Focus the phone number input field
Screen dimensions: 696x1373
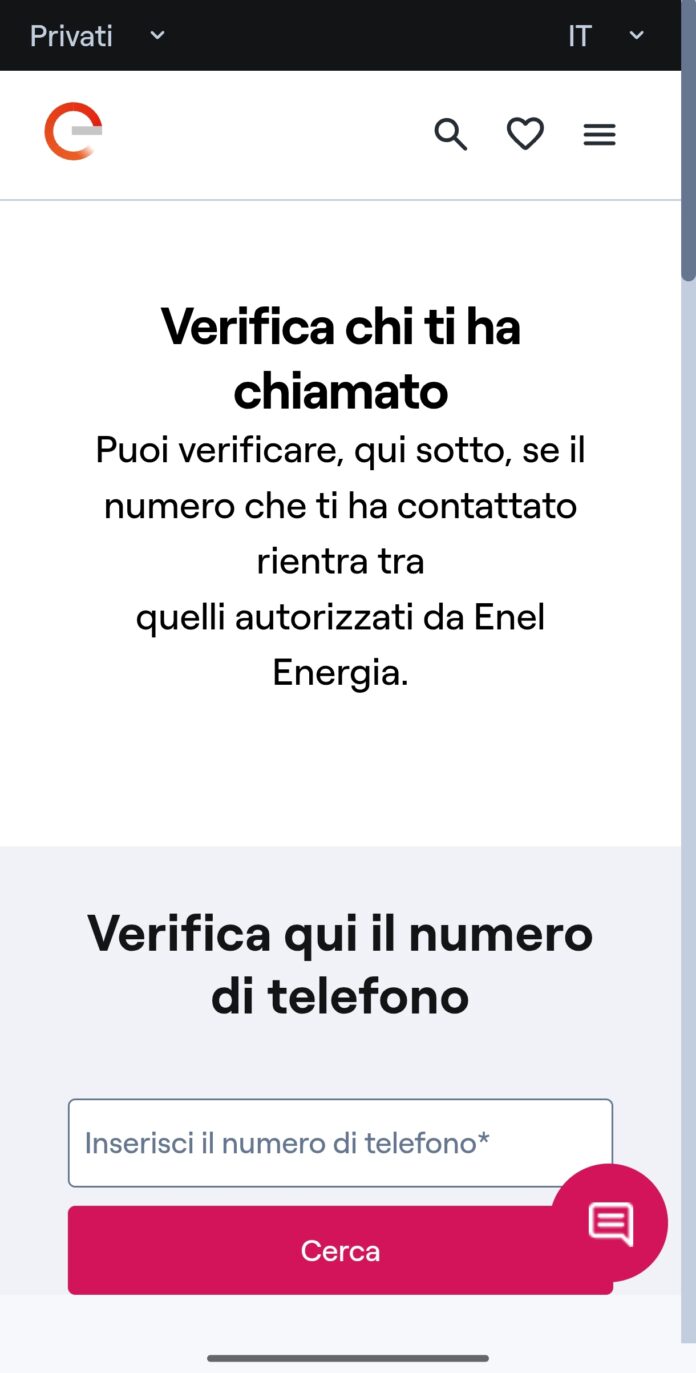click(x=340, y=1143)
